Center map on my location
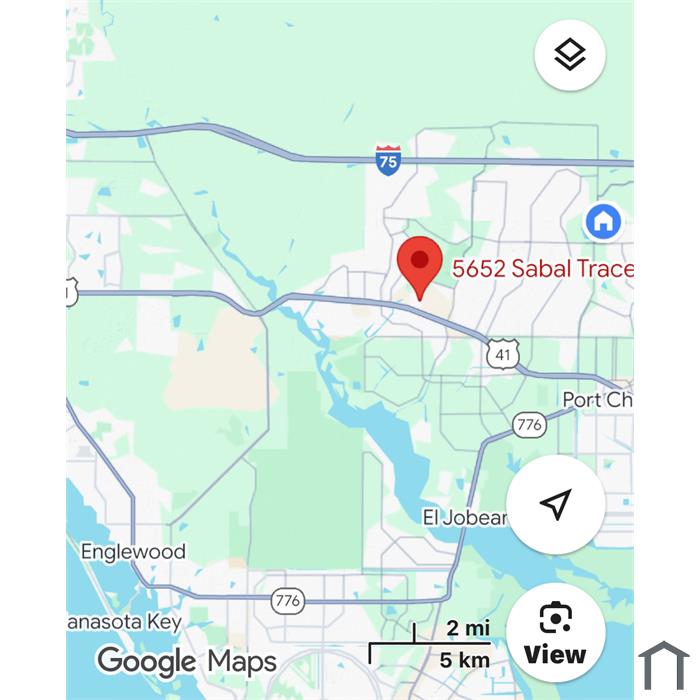This screenshot has width=700, height=700. click(x=555, y=504)
